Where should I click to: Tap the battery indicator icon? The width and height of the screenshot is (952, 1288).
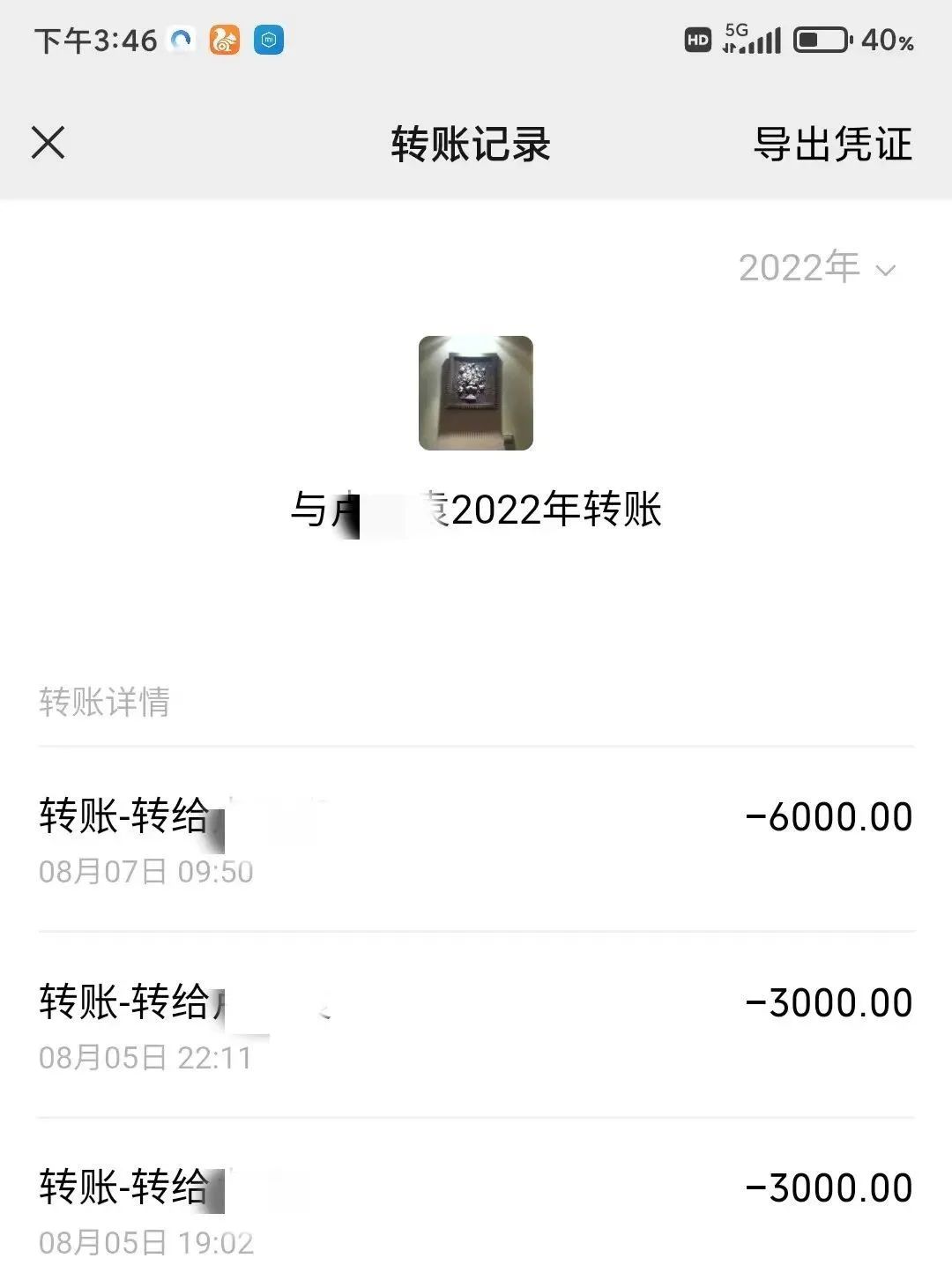click(x=820, y=39)
